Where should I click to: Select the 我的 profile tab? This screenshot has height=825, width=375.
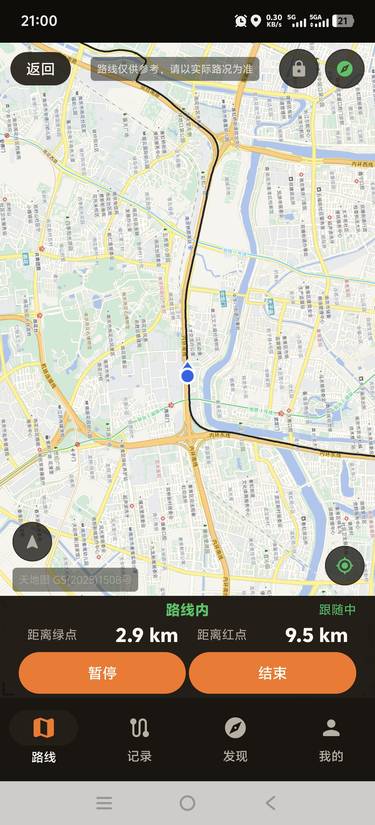pos(331,741)
